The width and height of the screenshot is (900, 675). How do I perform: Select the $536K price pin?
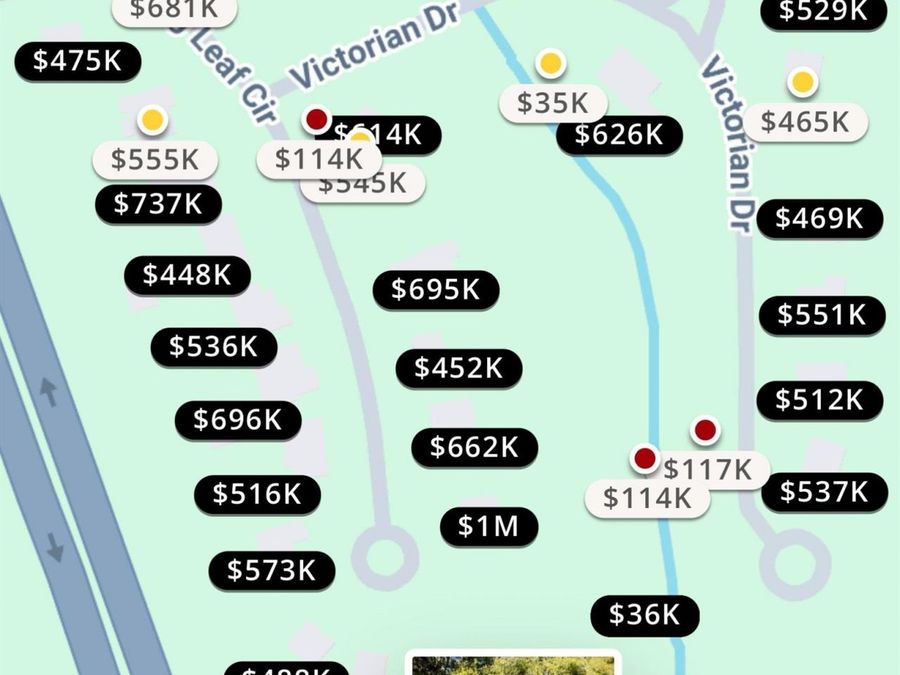[x=213, y=347]
